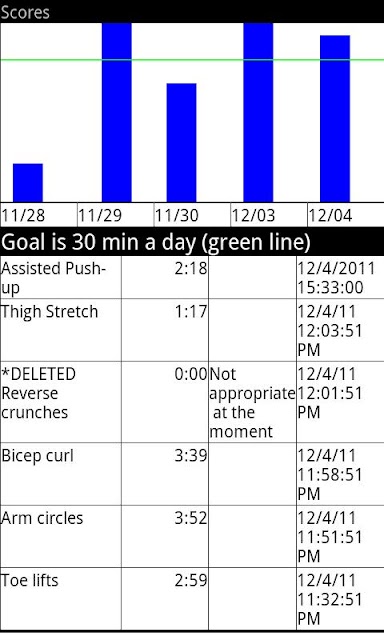This screenshot has height=640, width=384.
Task: Open the Thigh Stretch entry
Action: (x=192, y=330)
